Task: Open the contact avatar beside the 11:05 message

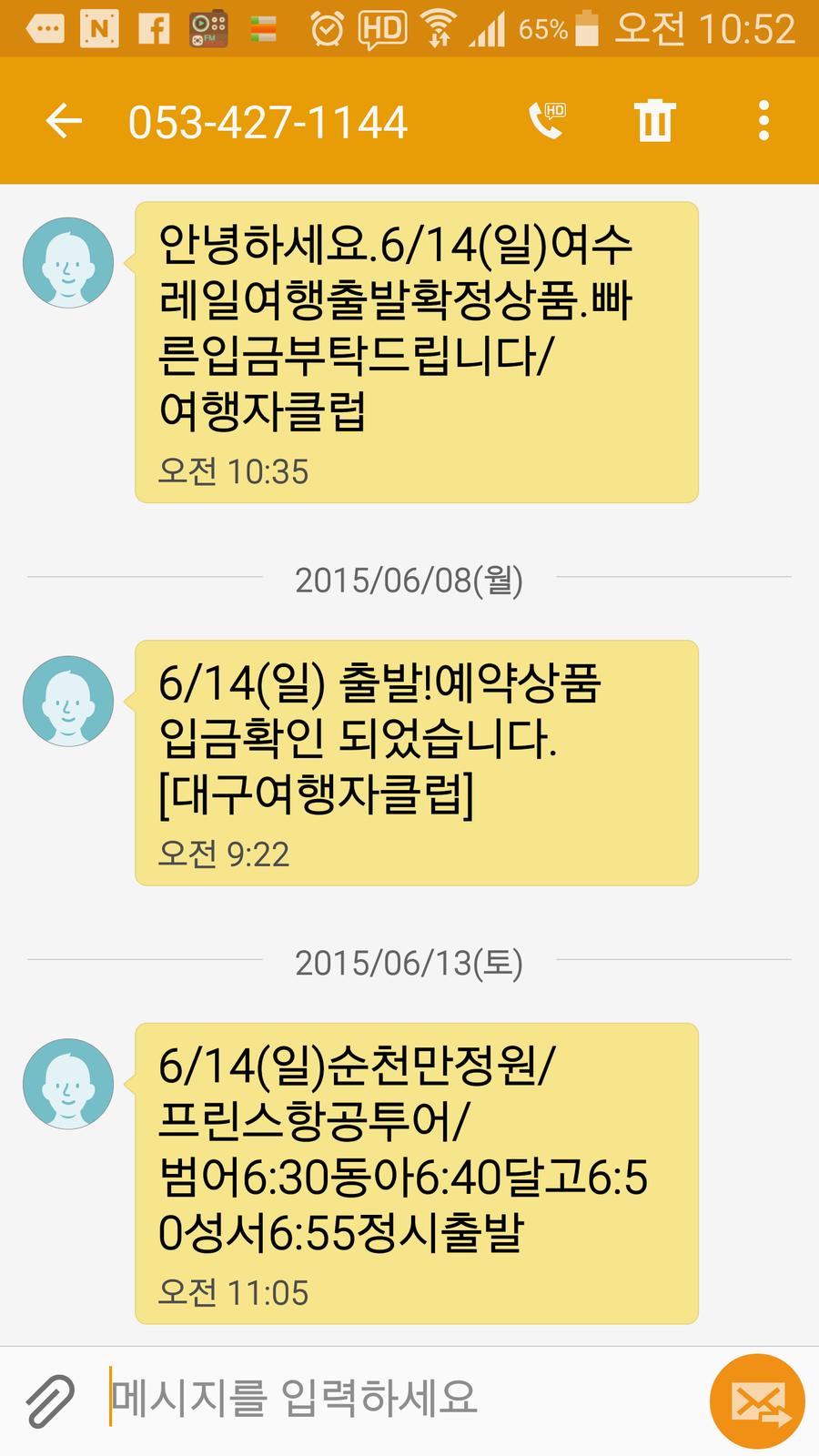Action: coord(68,1085)
